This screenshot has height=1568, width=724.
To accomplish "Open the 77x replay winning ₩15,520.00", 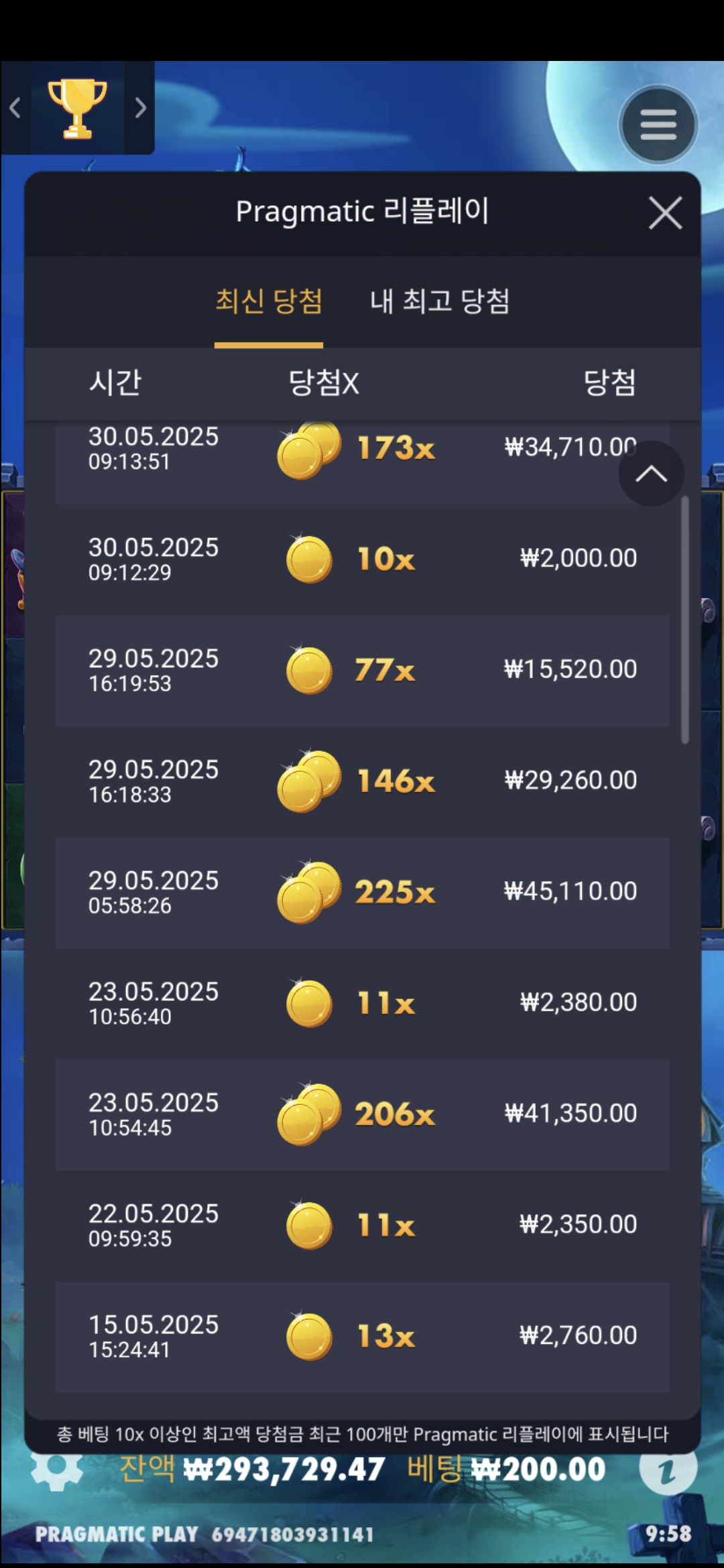I will point(362,670).
